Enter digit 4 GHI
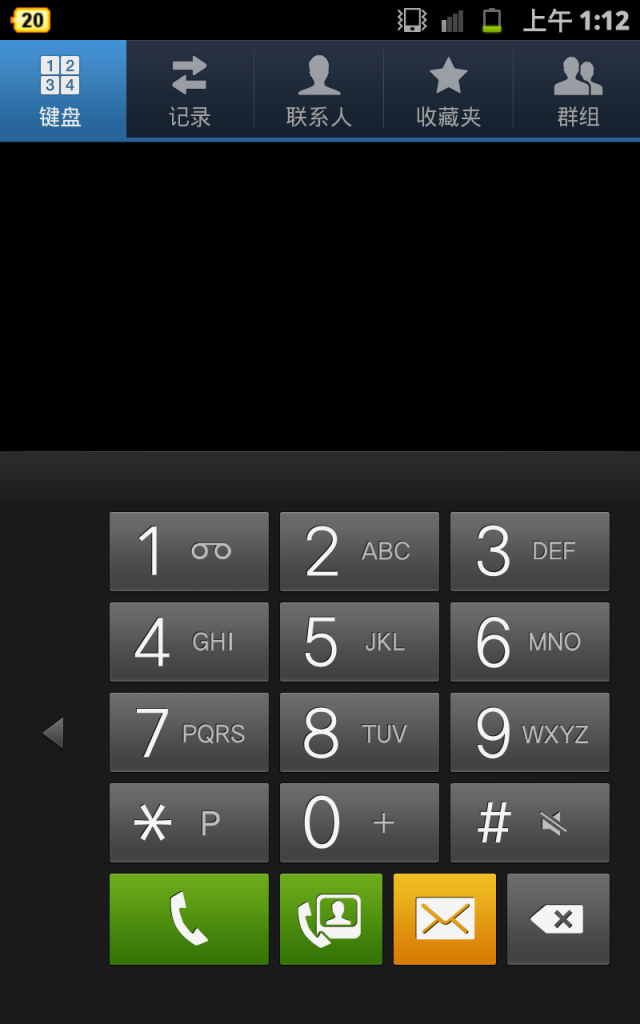Screen dimensions: 640x1024 [x=189, y=642]
